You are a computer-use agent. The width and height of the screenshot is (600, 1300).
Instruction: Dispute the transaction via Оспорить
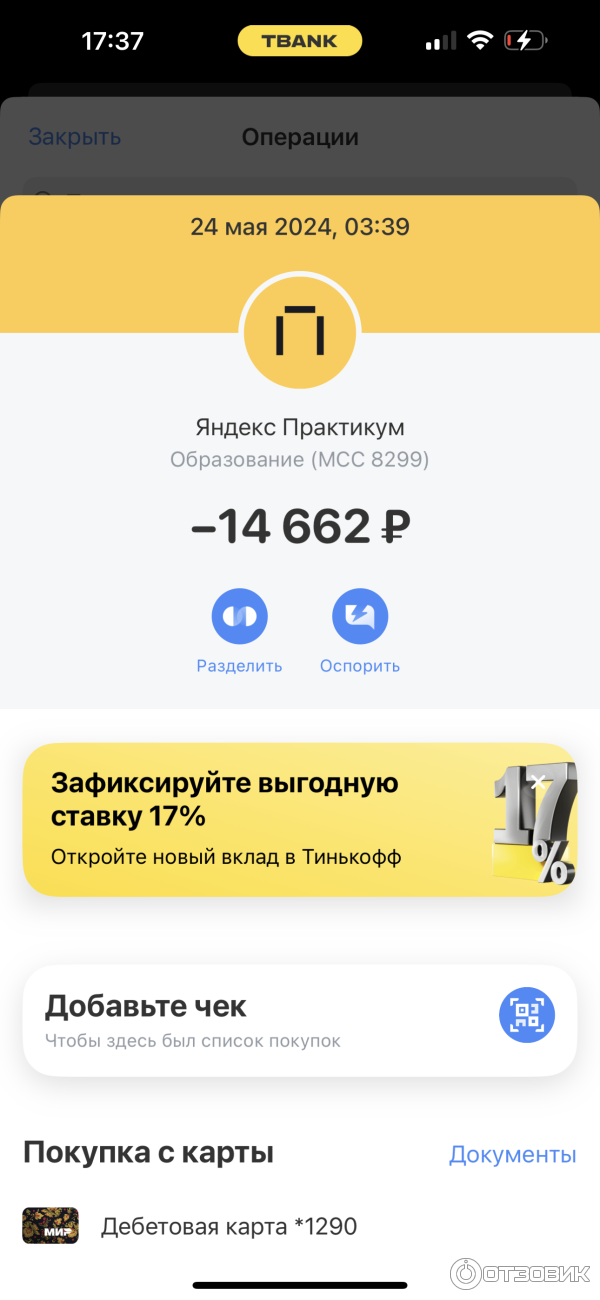pos(360,617)
